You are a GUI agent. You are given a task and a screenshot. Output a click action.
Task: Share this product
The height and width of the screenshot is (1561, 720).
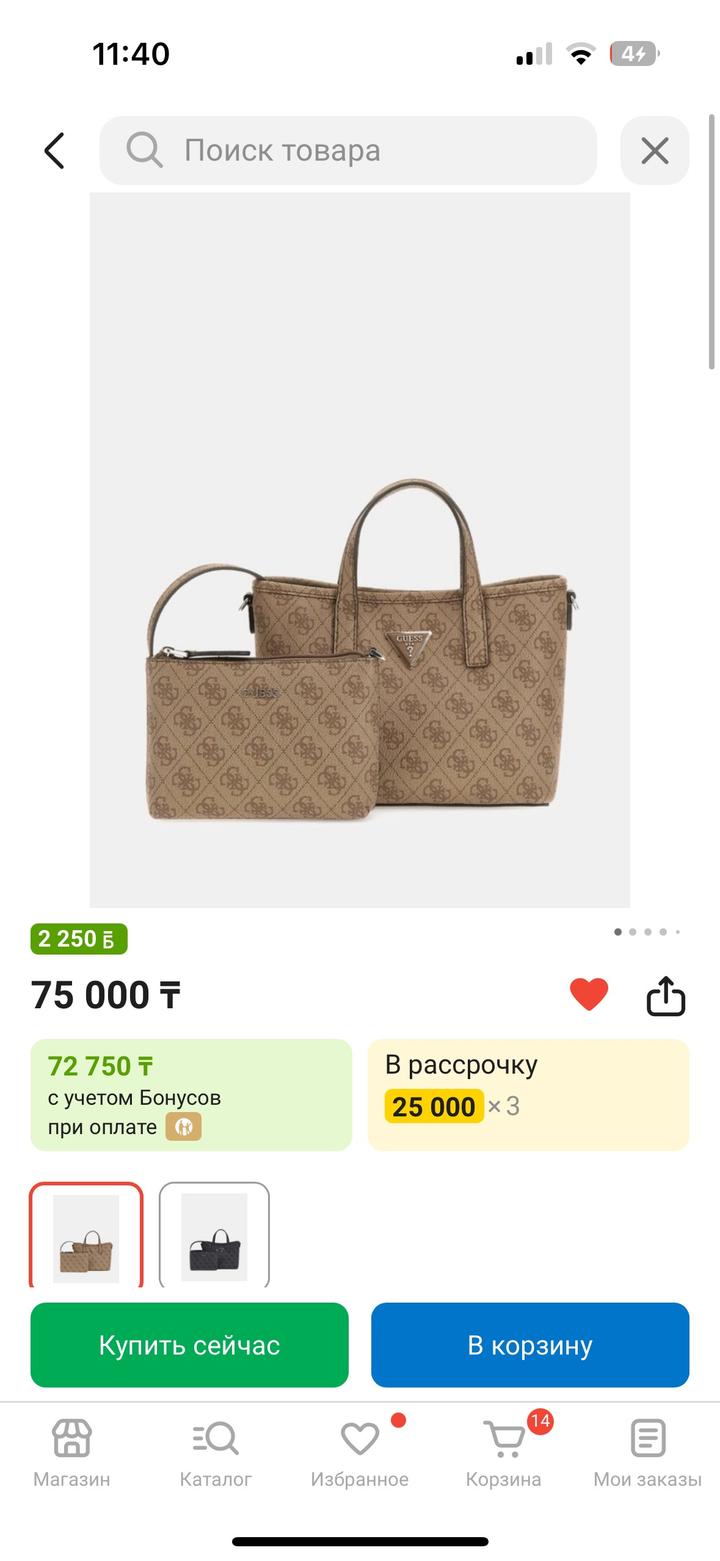[665, 995]
